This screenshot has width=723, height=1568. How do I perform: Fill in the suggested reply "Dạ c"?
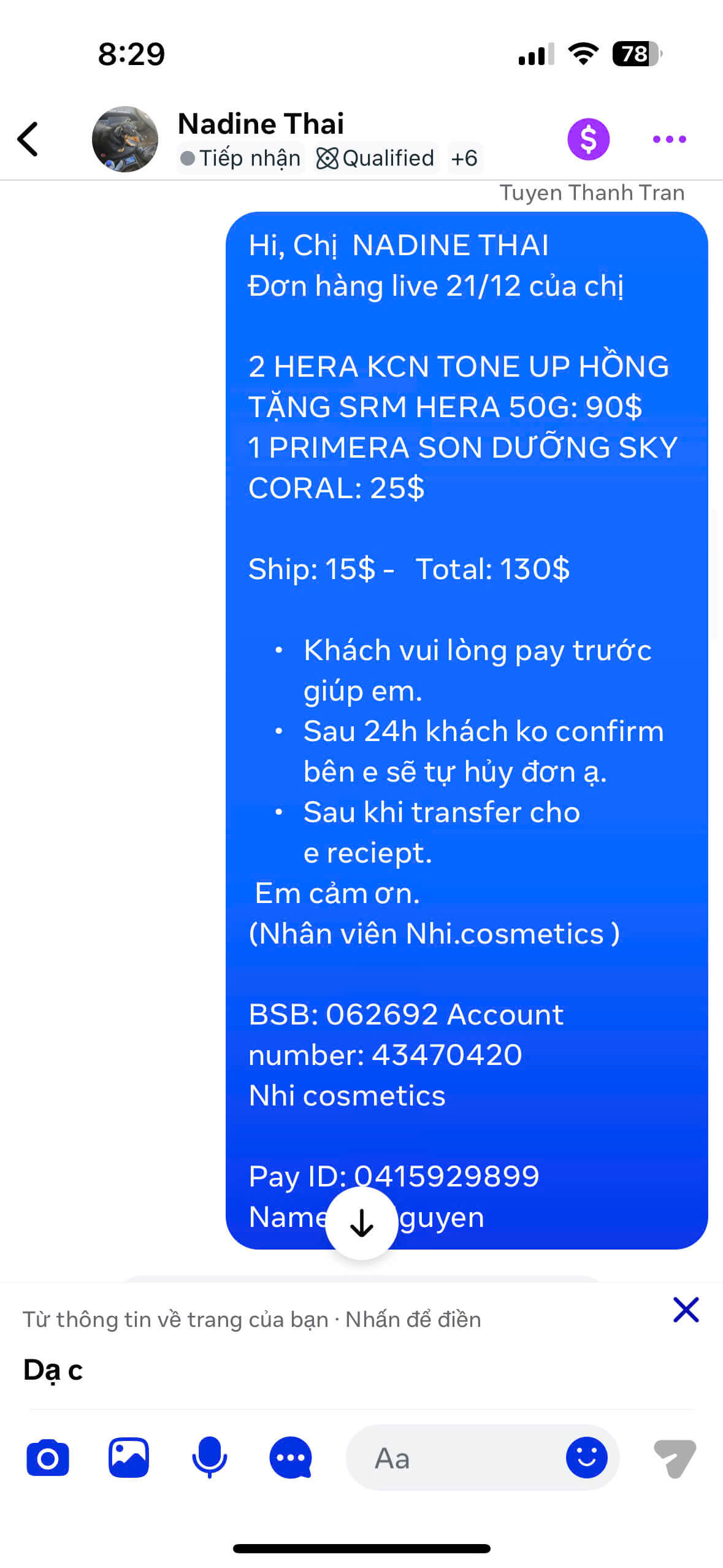tap(53, 1369)
